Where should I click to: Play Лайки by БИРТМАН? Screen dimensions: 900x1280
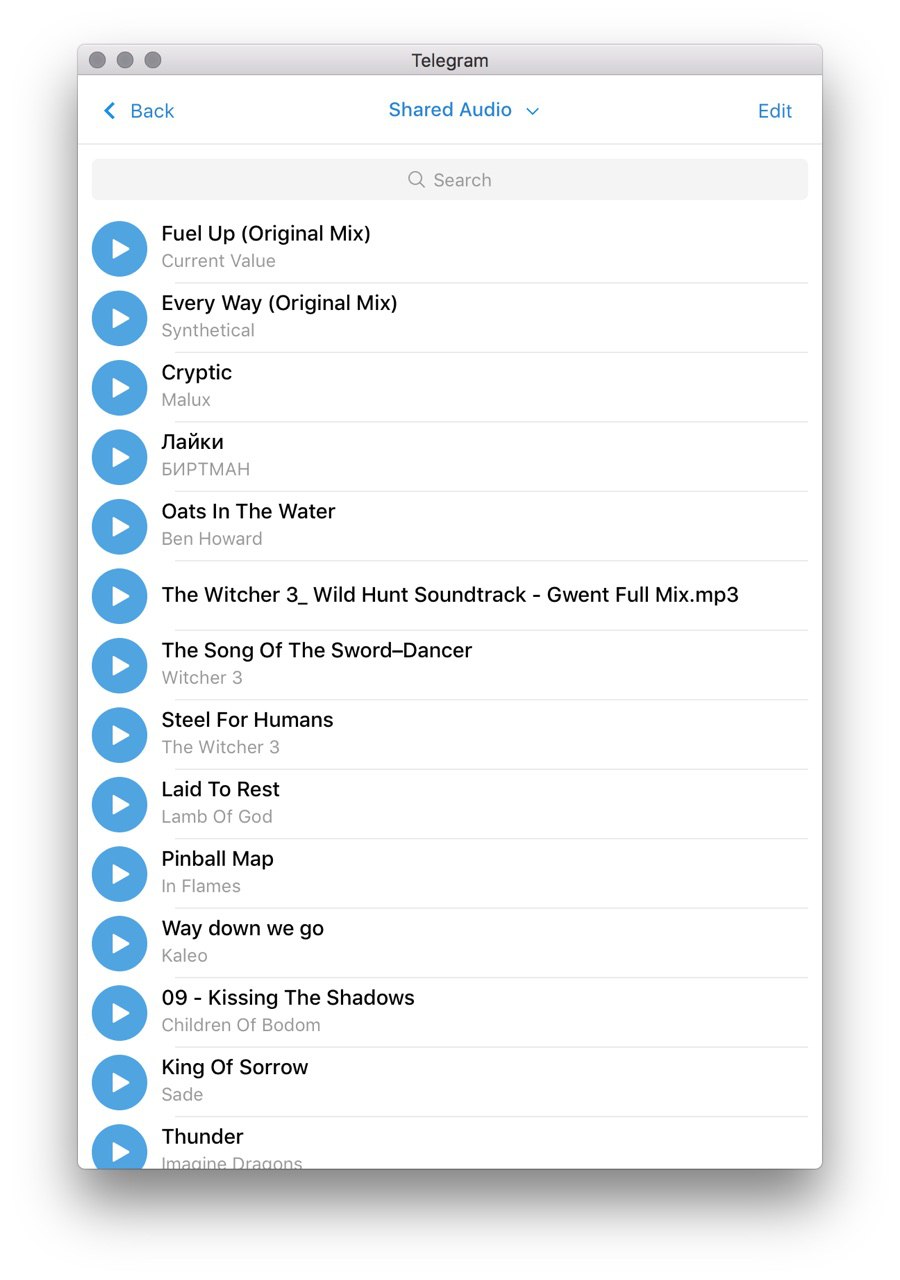point(120,457)
